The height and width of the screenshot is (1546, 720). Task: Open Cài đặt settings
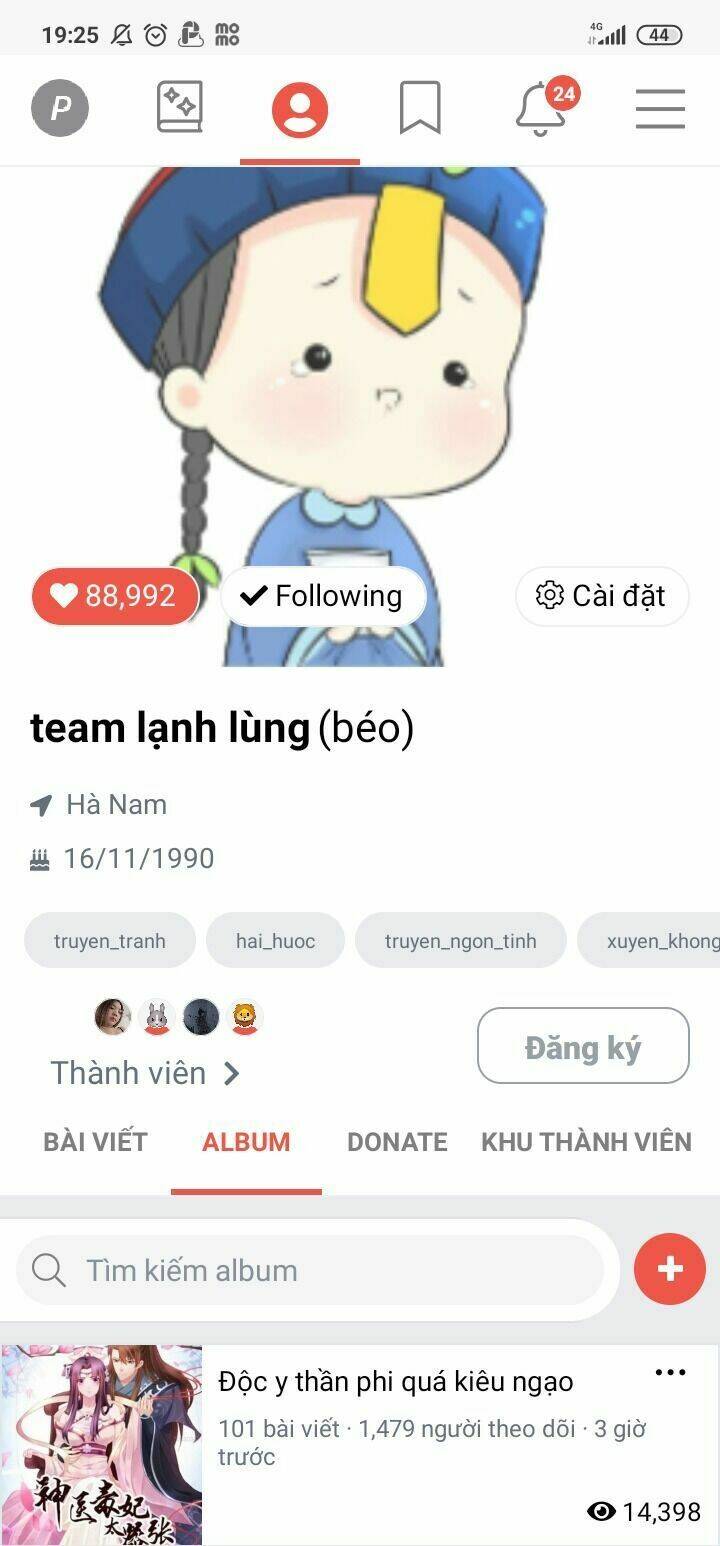[x=602, y=596]
